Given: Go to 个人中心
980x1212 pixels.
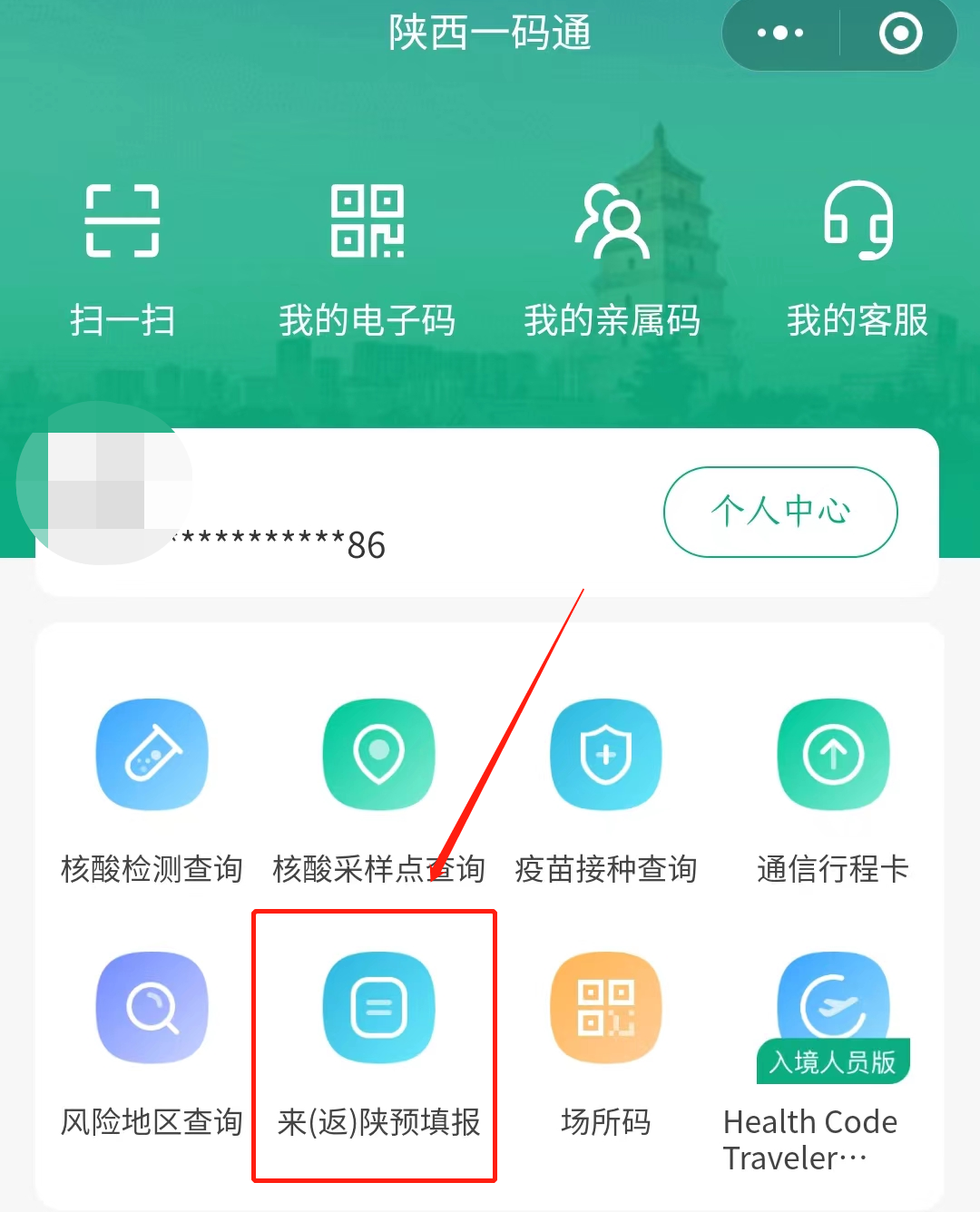Looking at the screenshot, I should click(780, 511).
